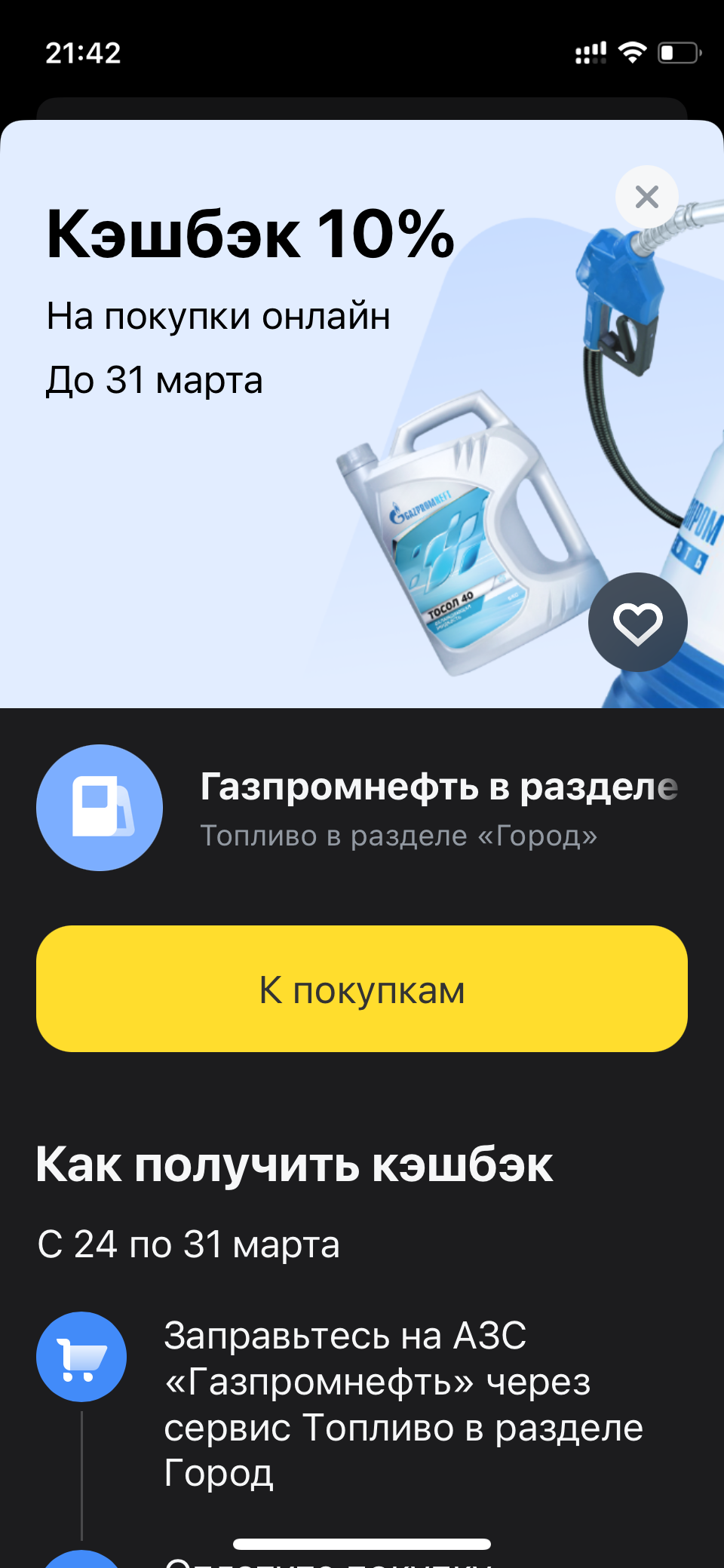Tap the yellow «К покупкам» button
This screenshot has width=724, height=1568.
tap(362, 989)
